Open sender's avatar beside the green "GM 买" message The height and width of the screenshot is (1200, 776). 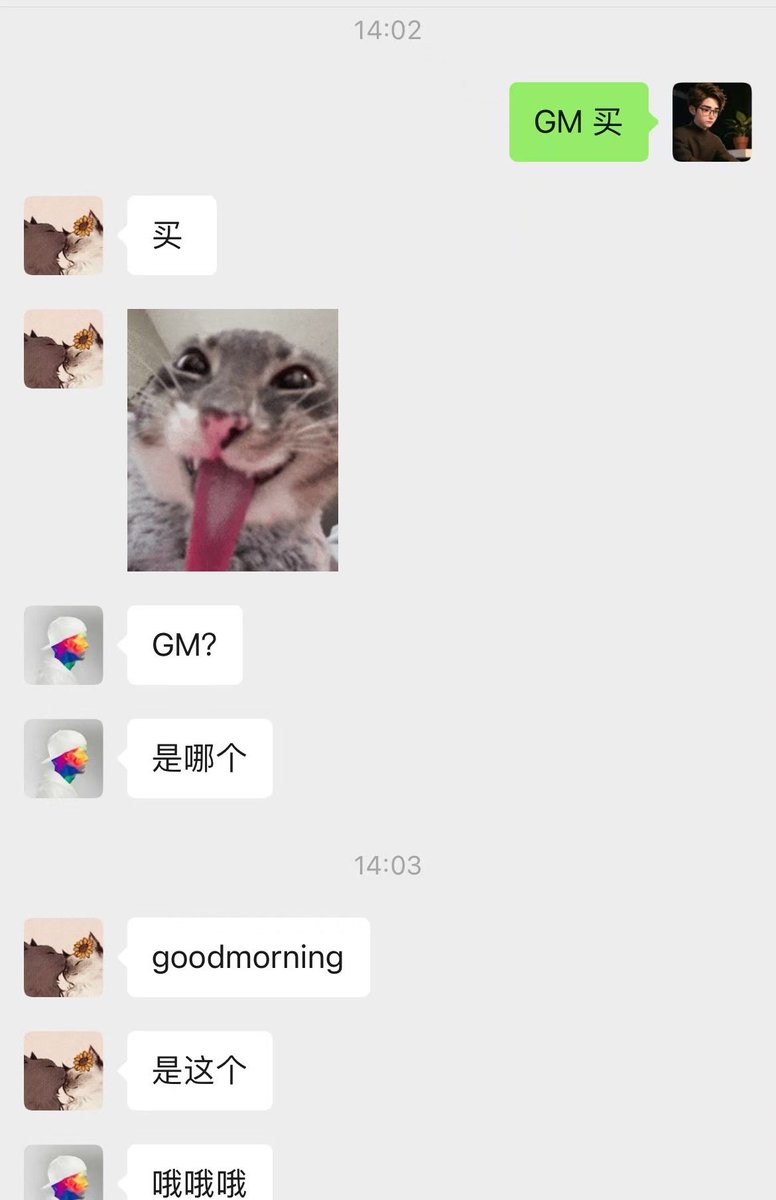tap(711, 122)
